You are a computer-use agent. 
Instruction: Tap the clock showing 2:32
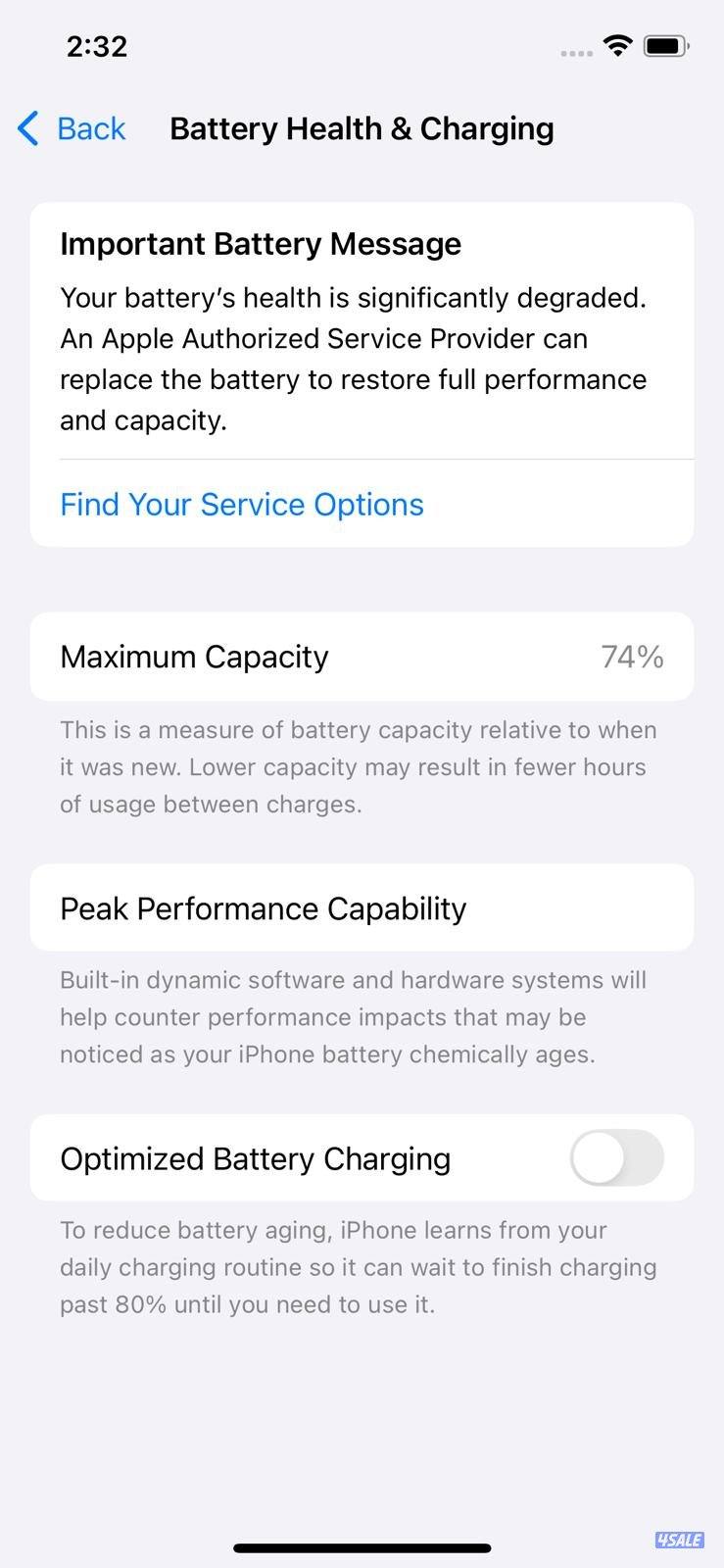click(96, 45)
